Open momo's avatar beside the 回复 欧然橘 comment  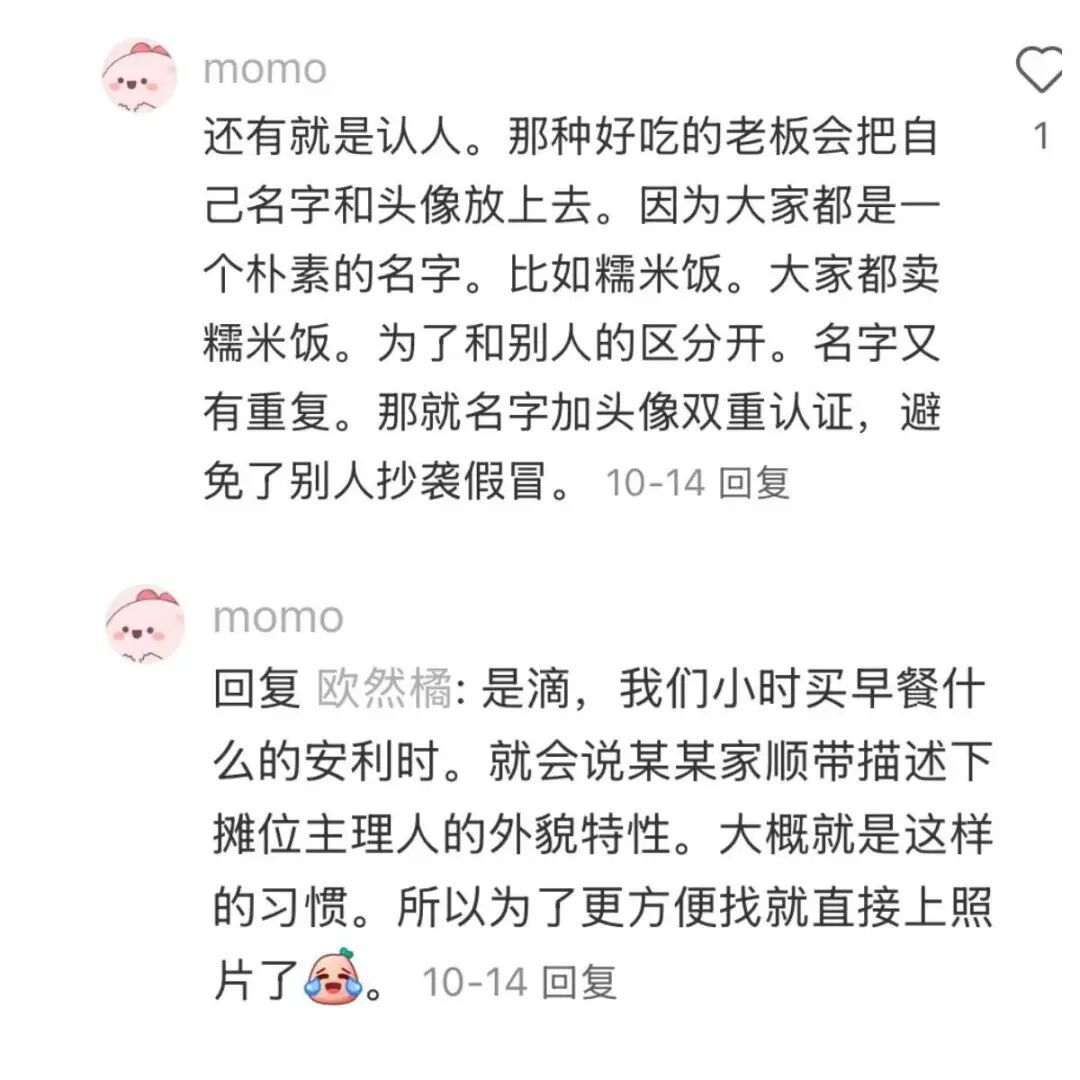[145, 624]
